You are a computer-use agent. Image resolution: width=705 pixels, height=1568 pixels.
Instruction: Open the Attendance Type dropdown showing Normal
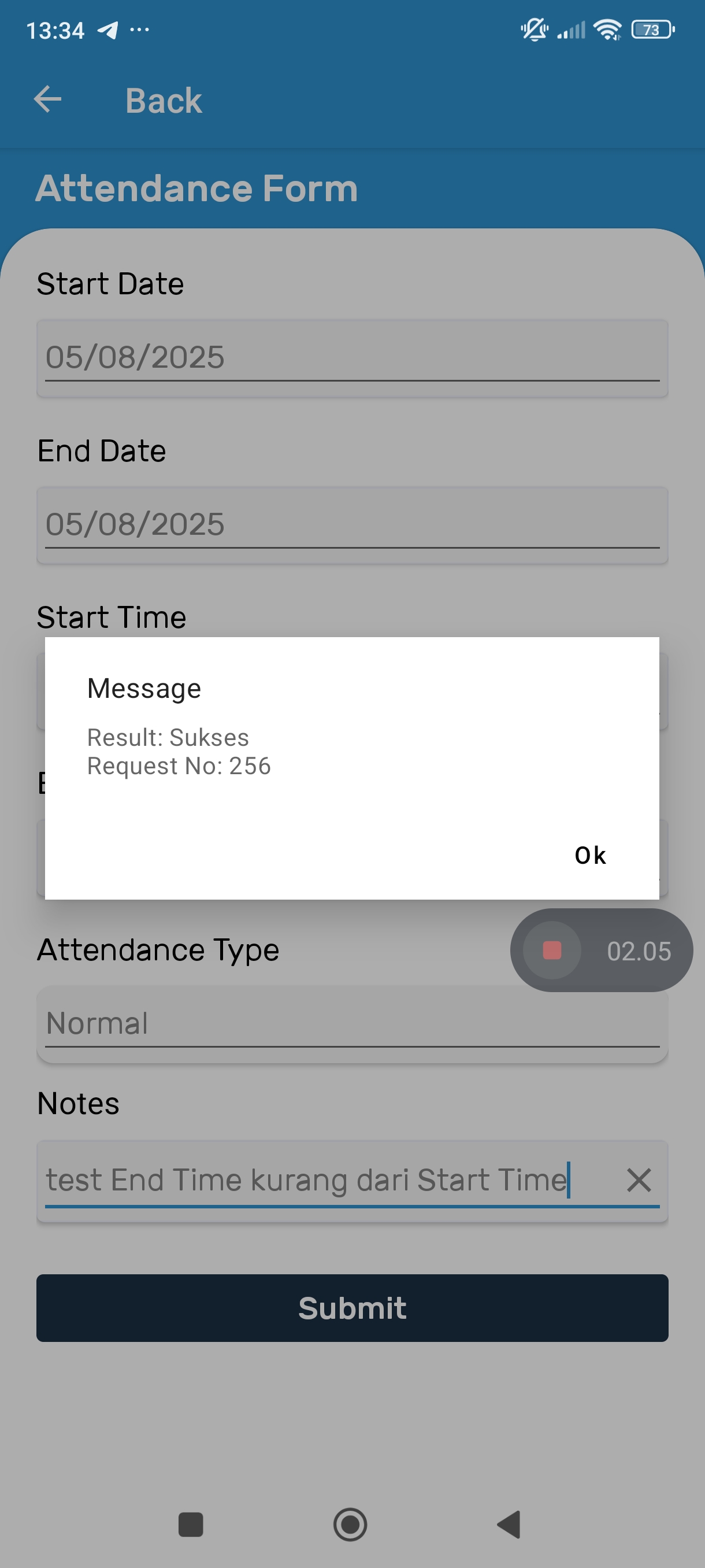352,1025
